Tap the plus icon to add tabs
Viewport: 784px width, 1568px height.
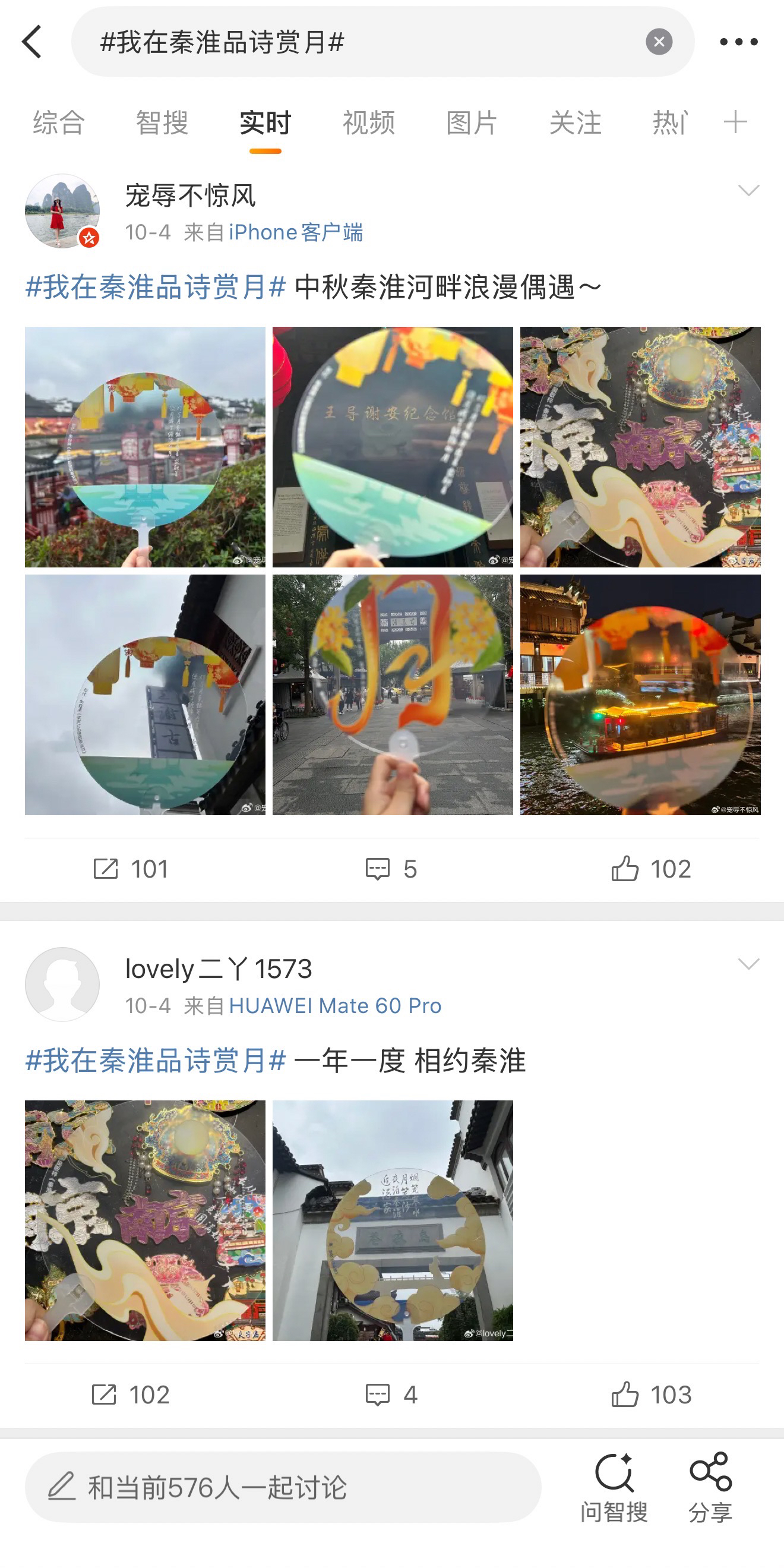[735, 122]
